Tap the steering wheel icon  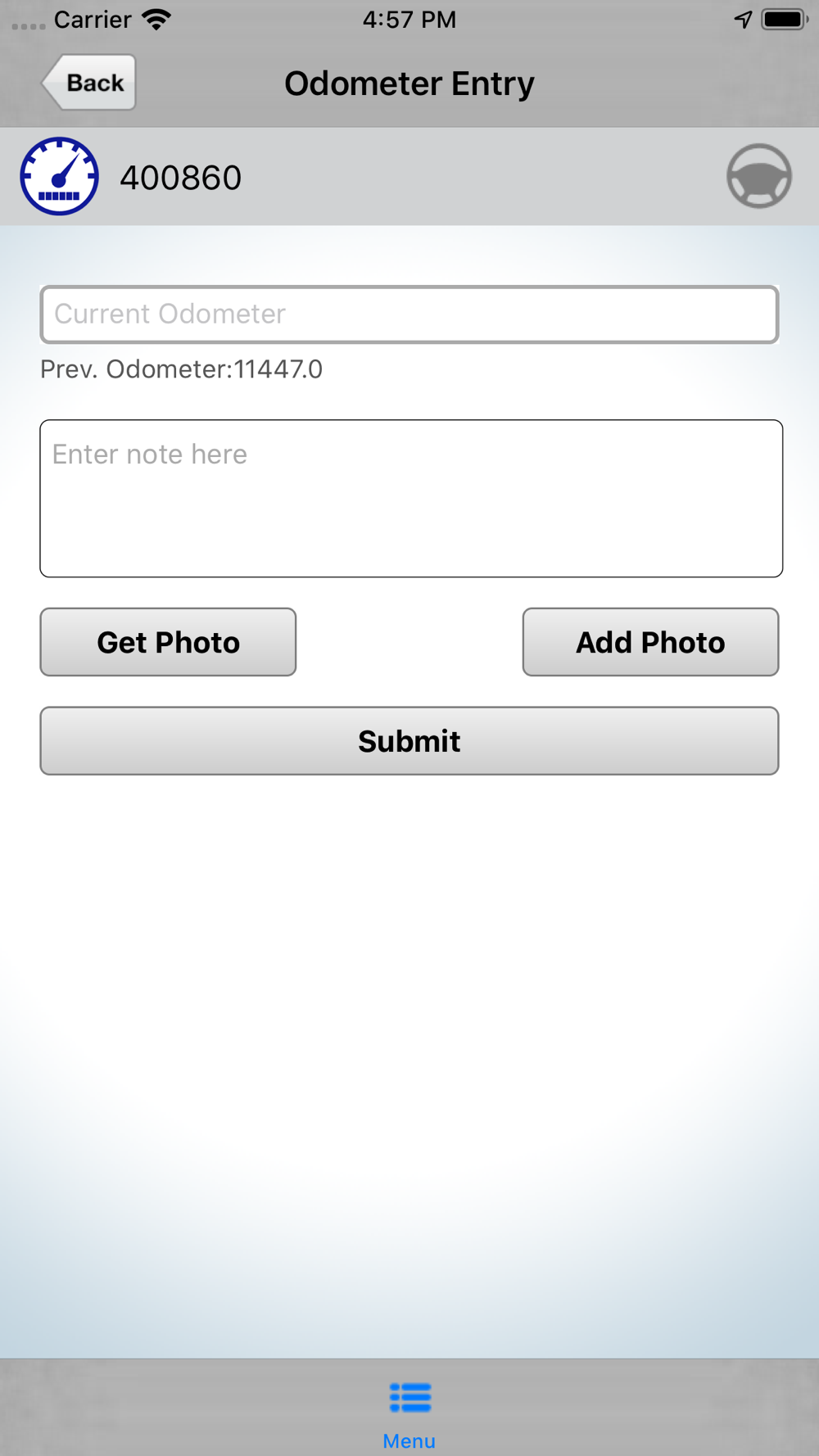[759, 176]
